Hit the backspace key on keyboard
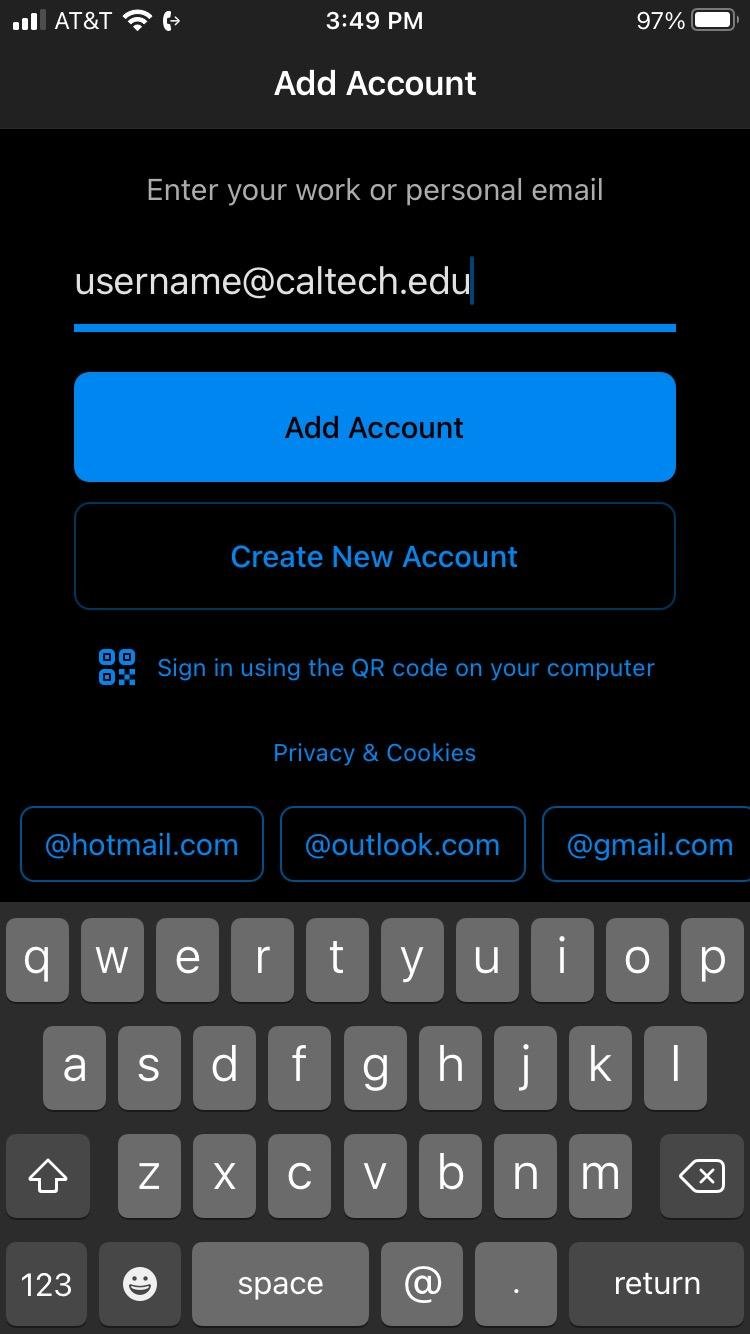Viewport: 750px width, 1334px height. coord(702,1176)
